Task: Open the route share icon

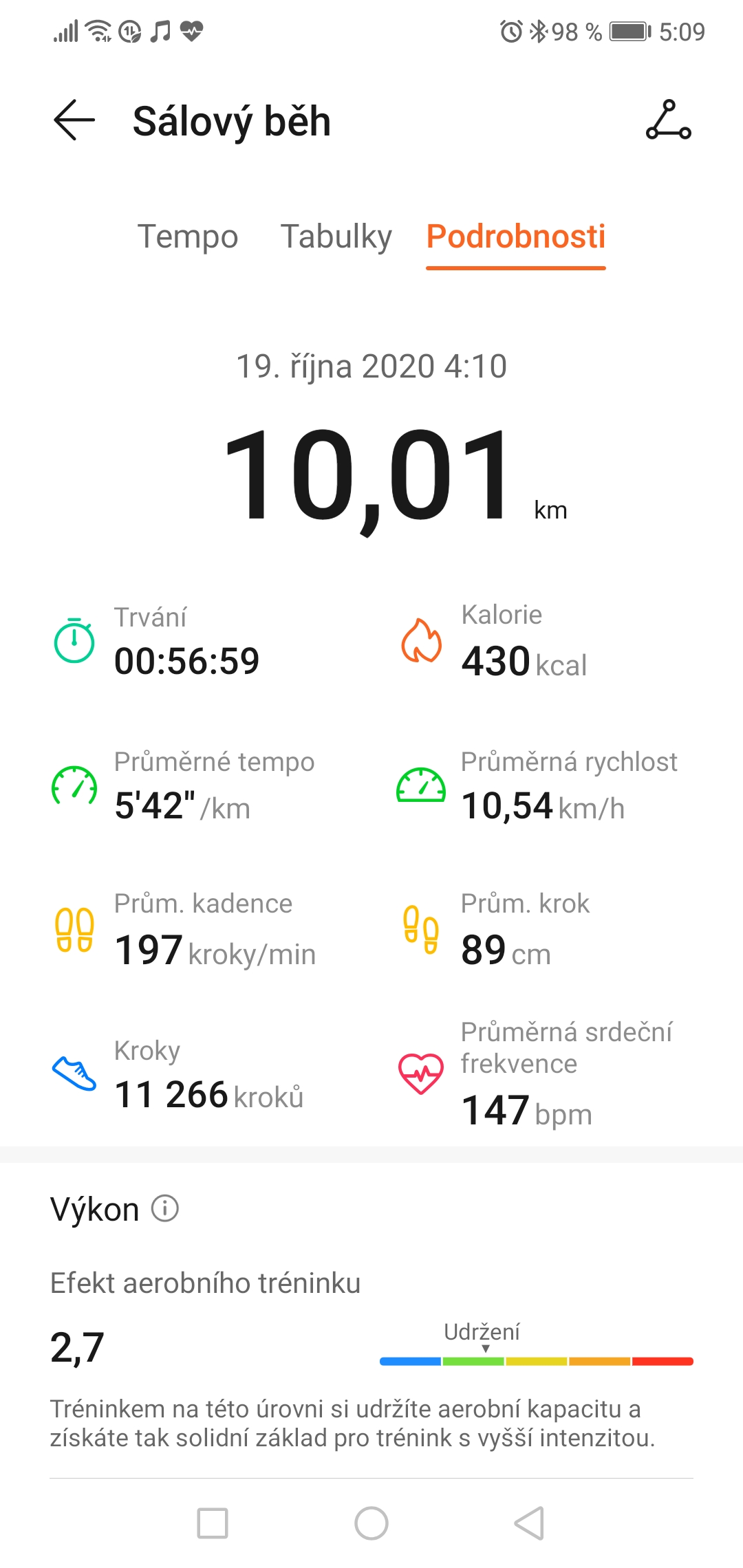Action: (668, 120)
